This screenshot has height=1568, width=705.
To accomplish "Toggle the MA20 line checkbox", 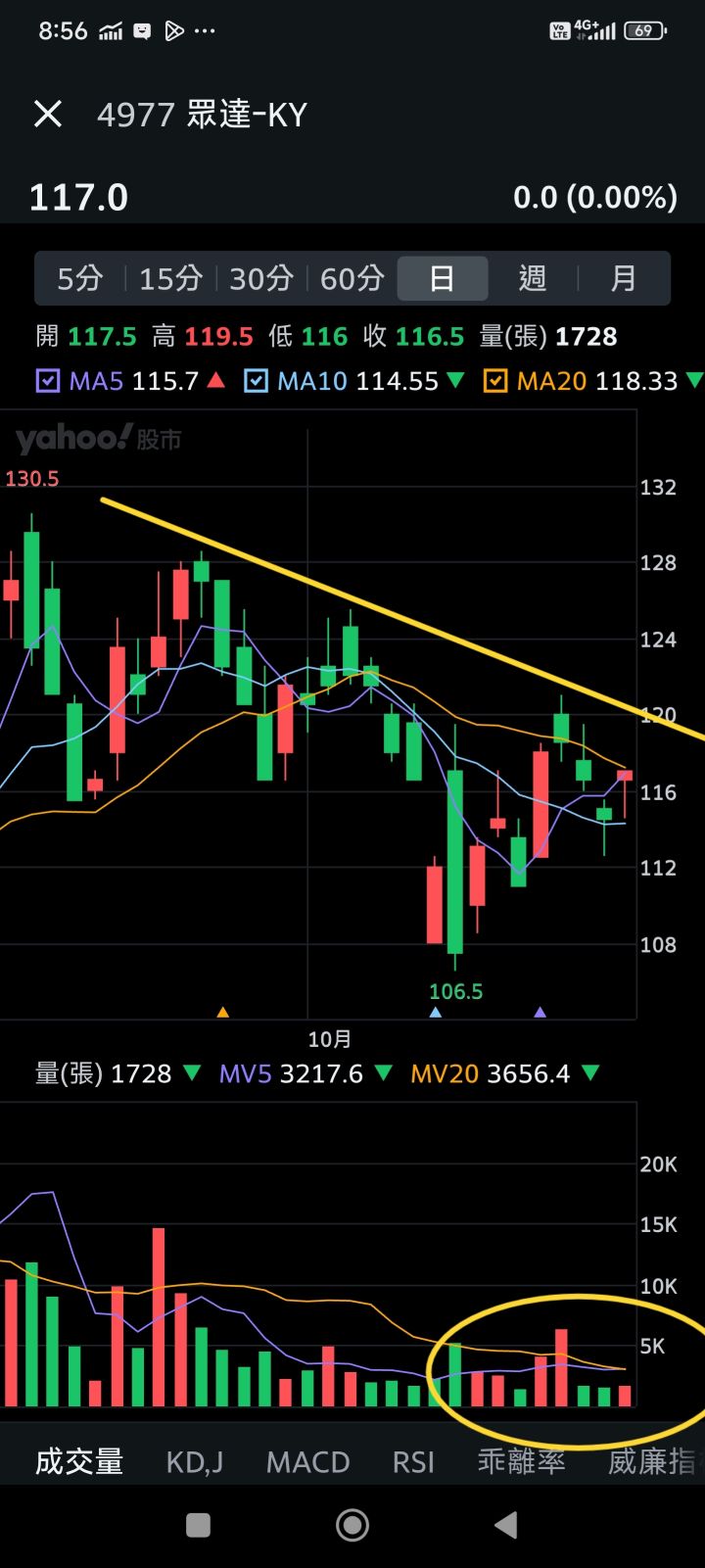I will point(495,381).
